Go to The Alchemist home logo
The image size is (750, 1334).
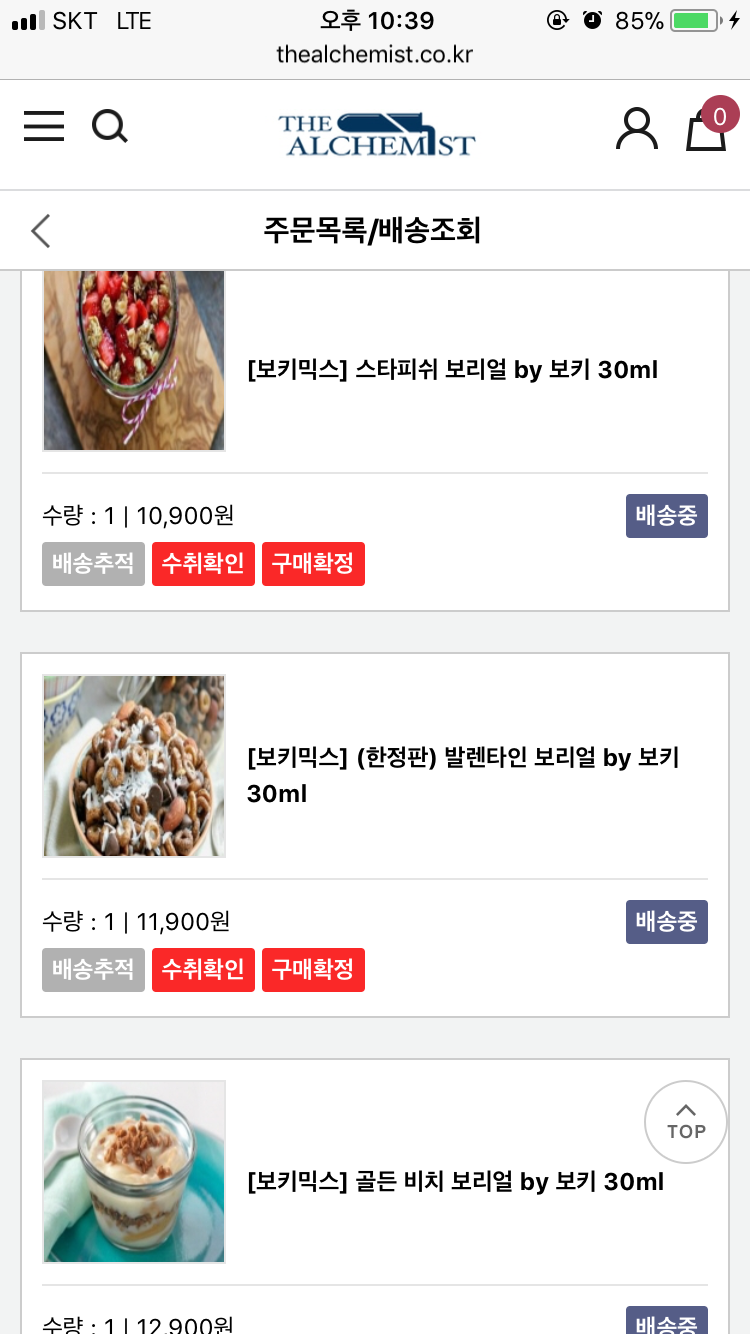[376, 135]
